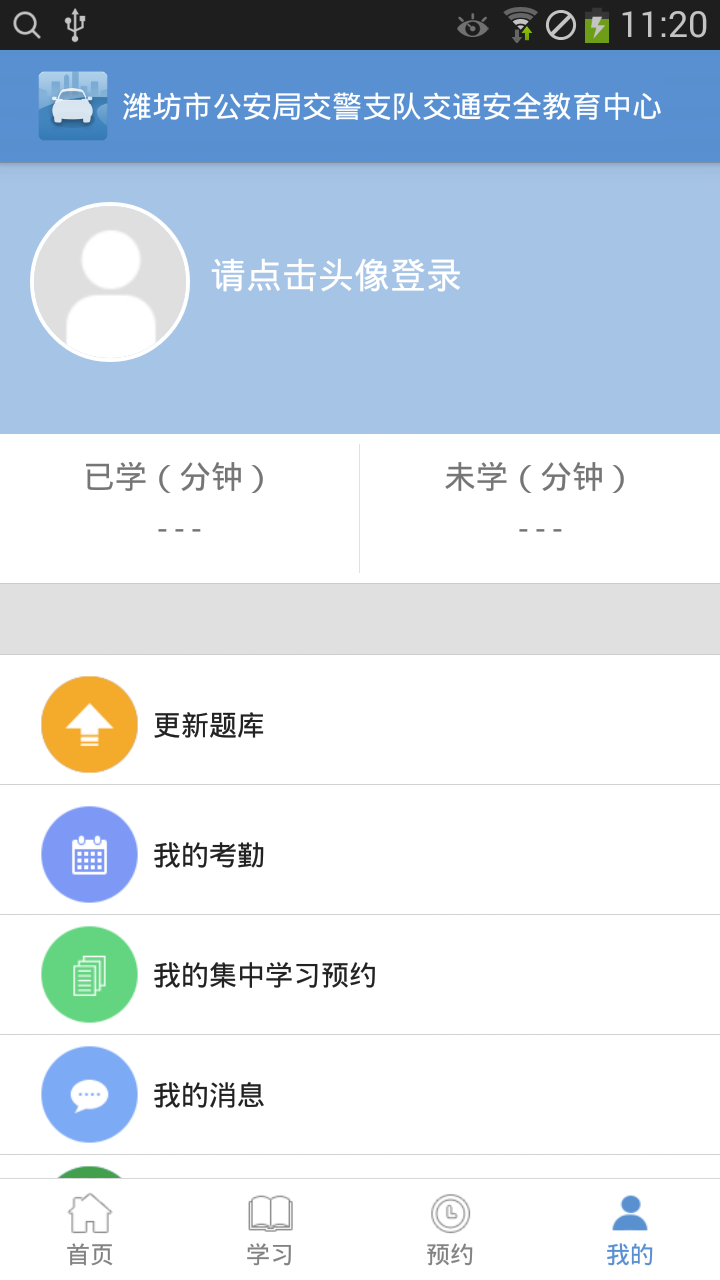Tap the profile avatar to log in

click(x=110, y=282)
